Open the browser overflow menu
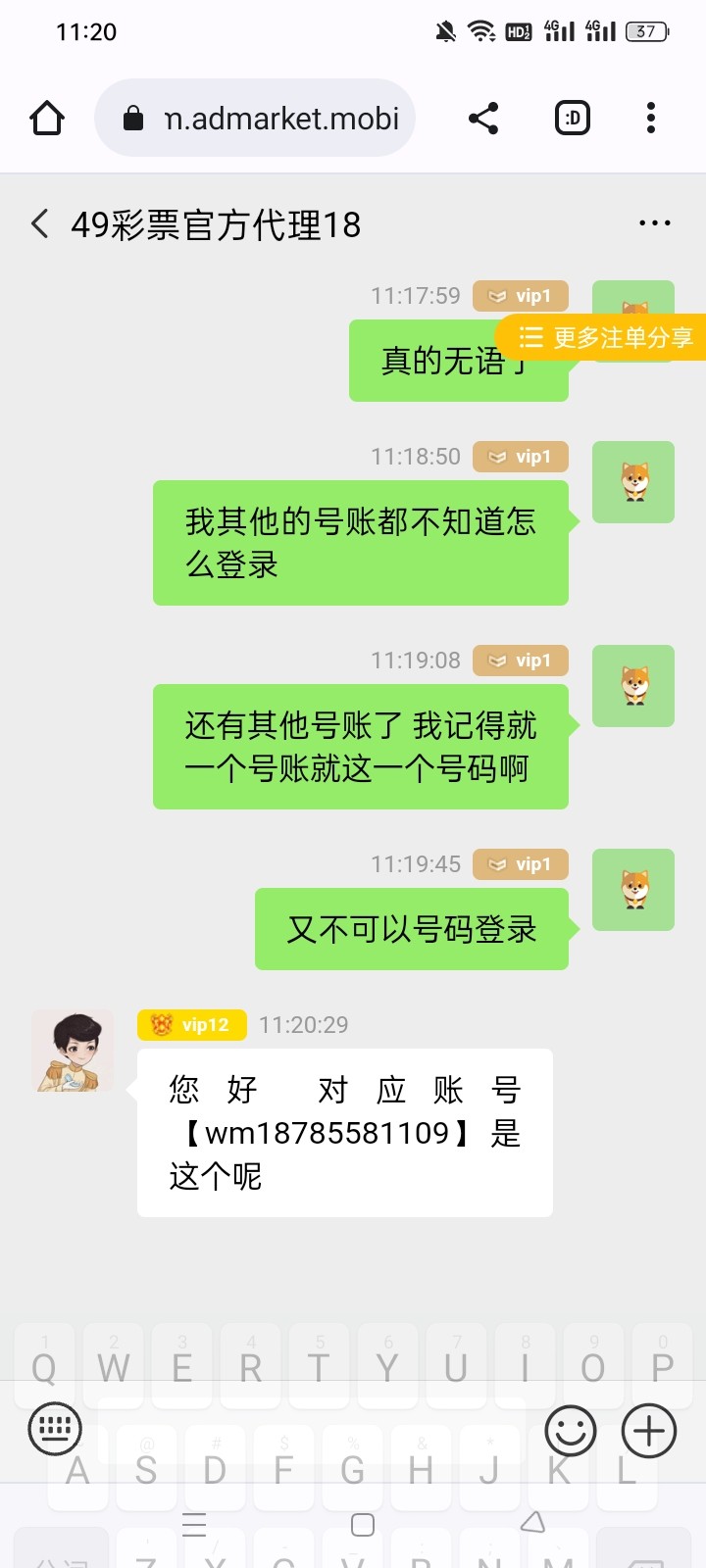 pyautogui.click(x=650, y=119)
